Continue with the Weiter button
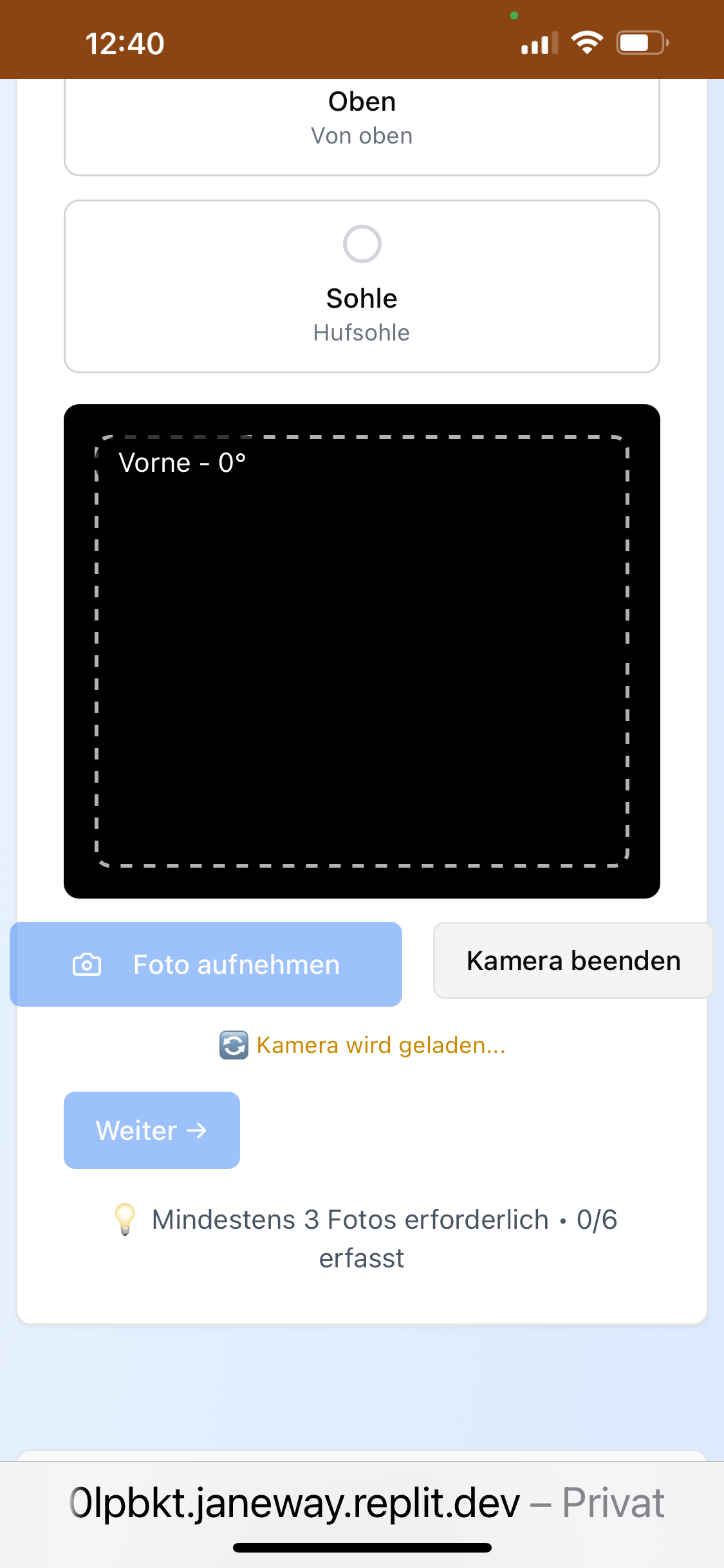Screen dimensions: 724x1568 pos(152,1130)
